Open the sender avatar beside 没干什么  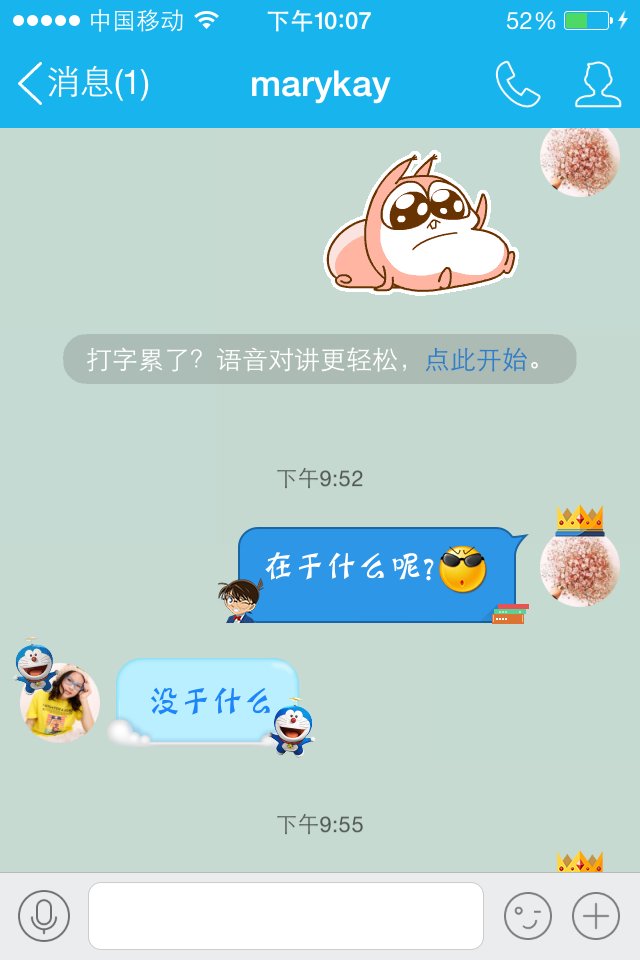(x=59, y=702)
